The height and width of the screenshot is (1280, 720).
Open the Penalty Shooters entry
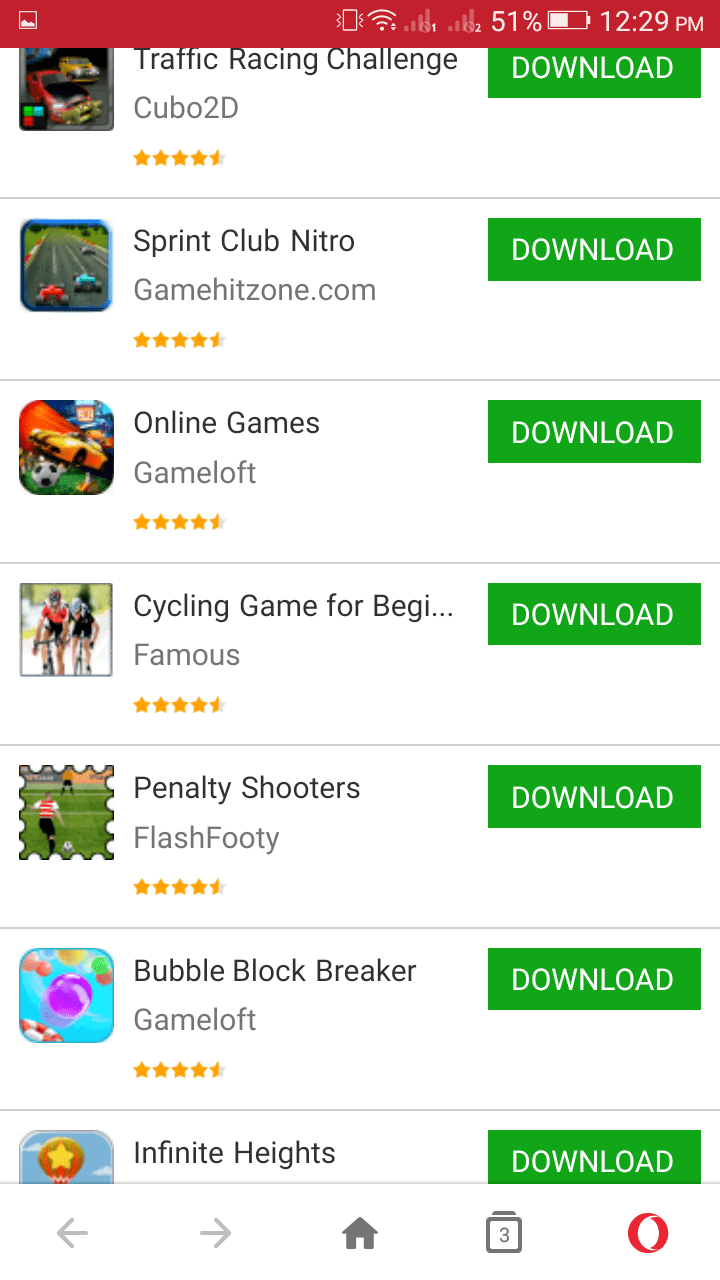click(x=247, y=788)
